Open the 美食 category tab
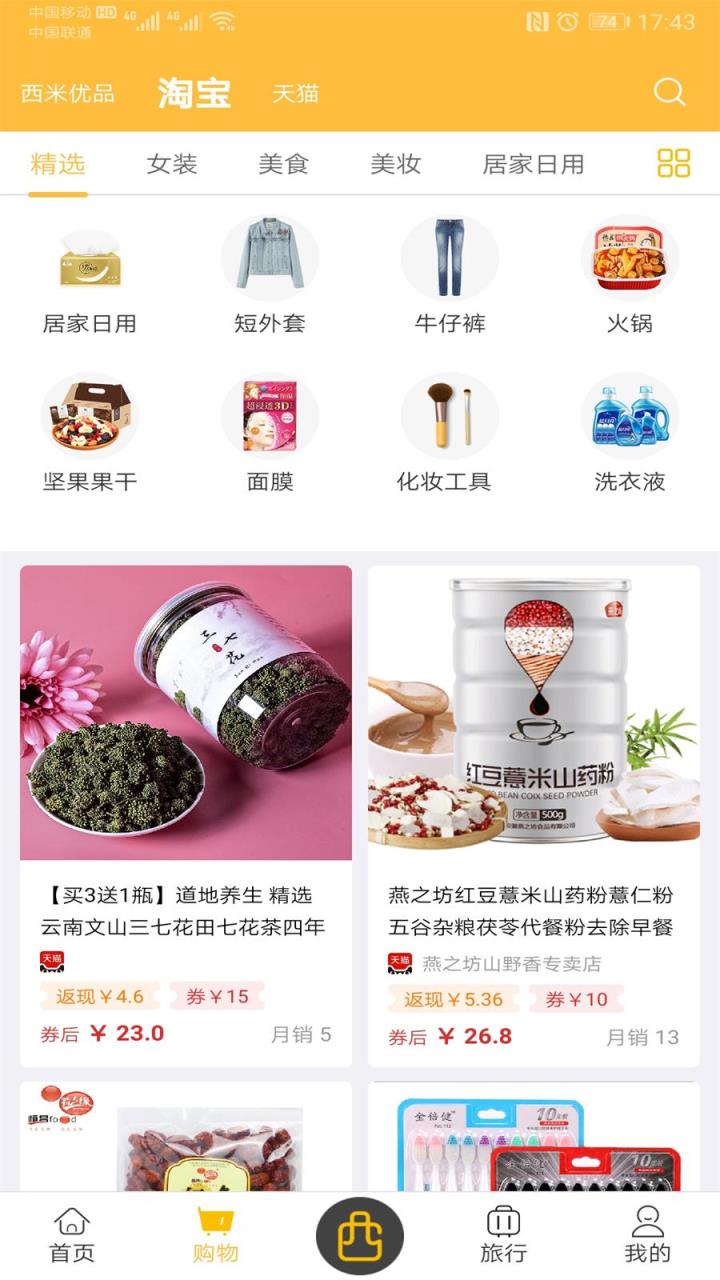This screenshot has height=1280, width=720. (287, 164)
